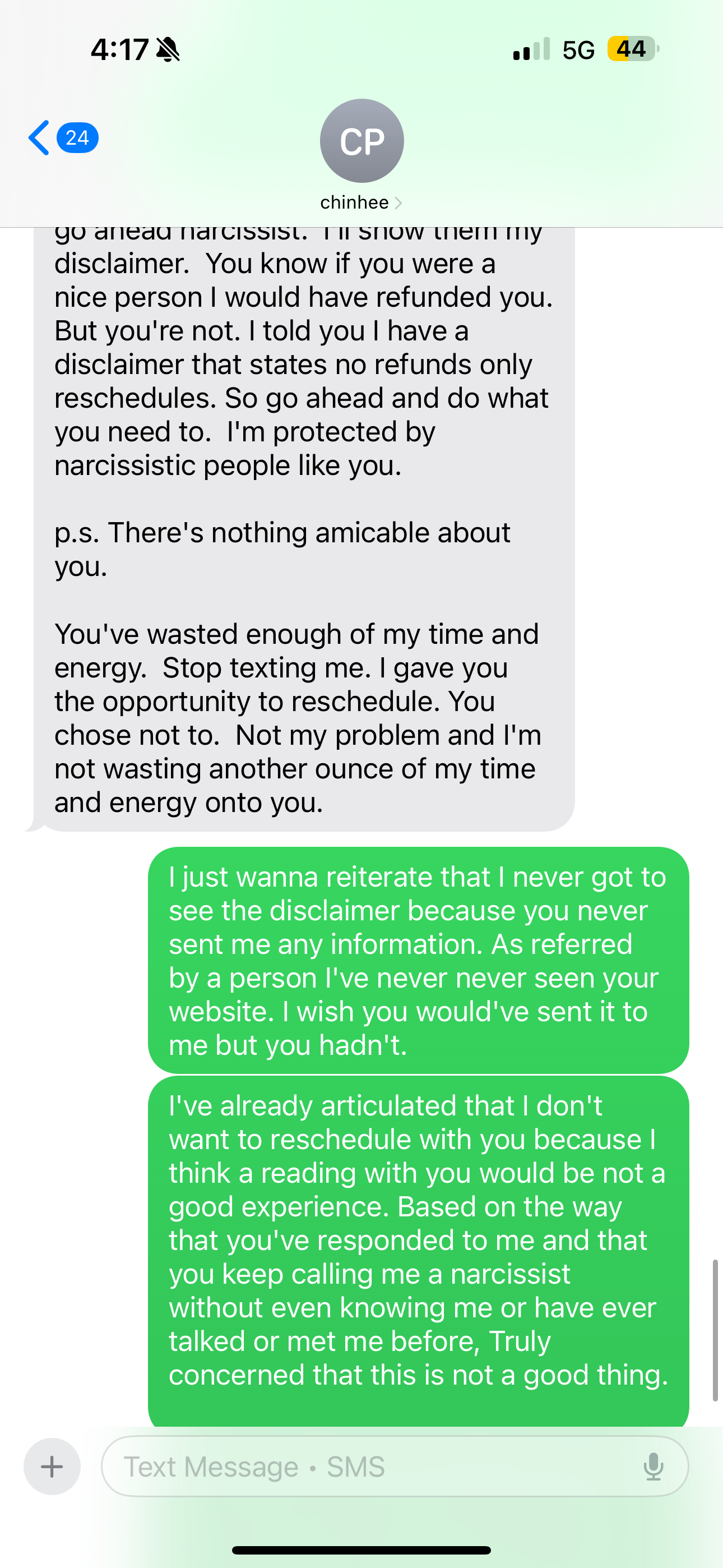The height and width of the screenshot is (1568, 723).
Task: Open the plus attachments menu
Action: click(52, 1466)
